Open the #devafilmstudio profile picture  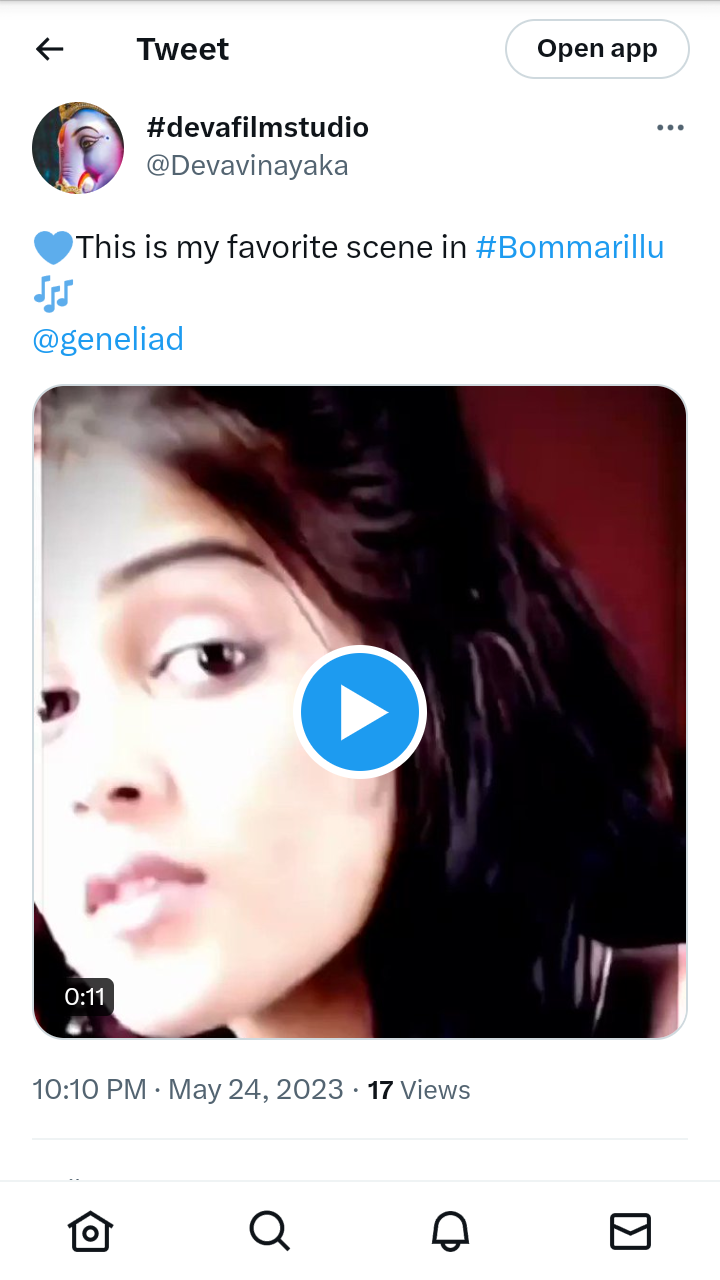pyautogui.click(x=78, y=147)
